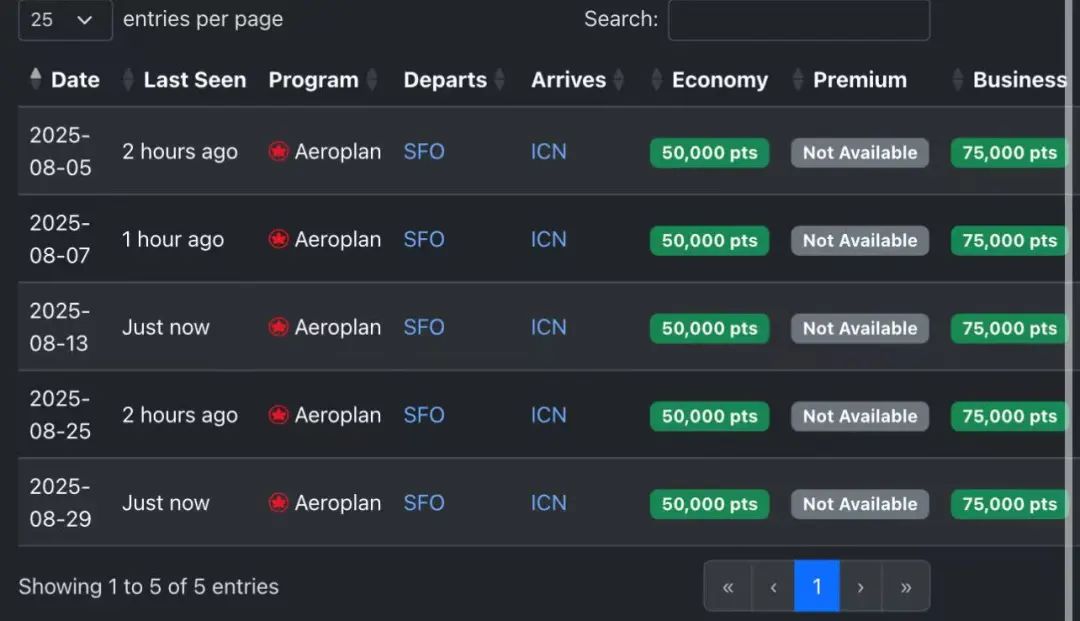
Task: Go to next page
Action: [860, 587]
